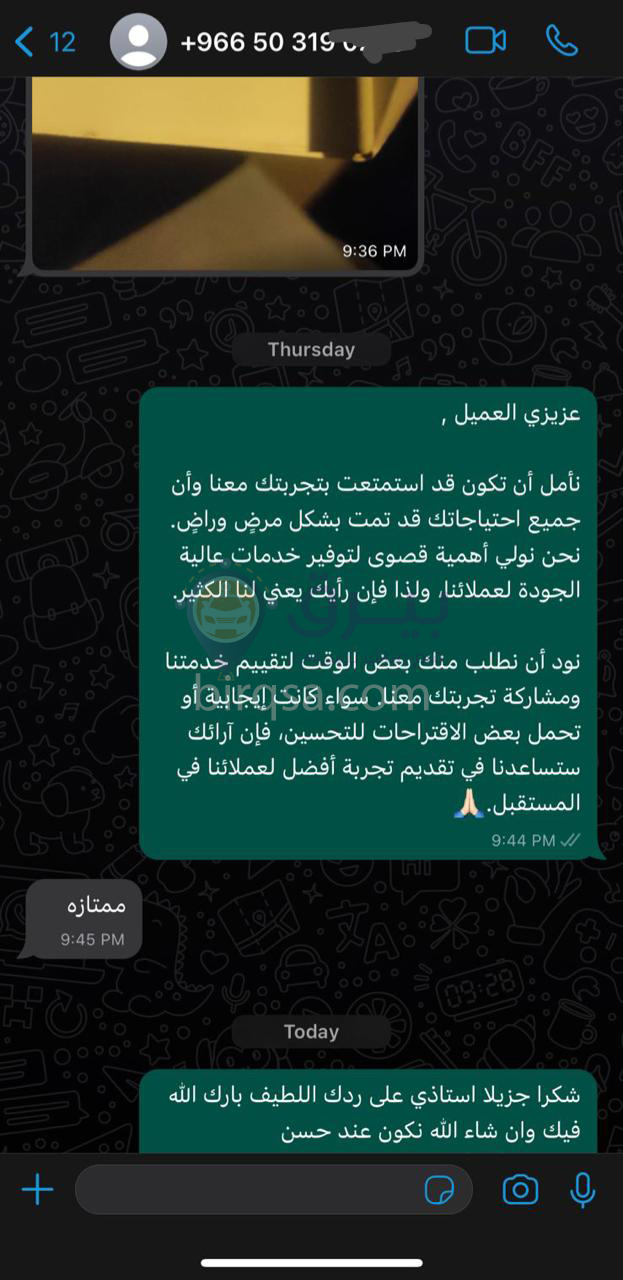Start a video call

pos(485,41)
